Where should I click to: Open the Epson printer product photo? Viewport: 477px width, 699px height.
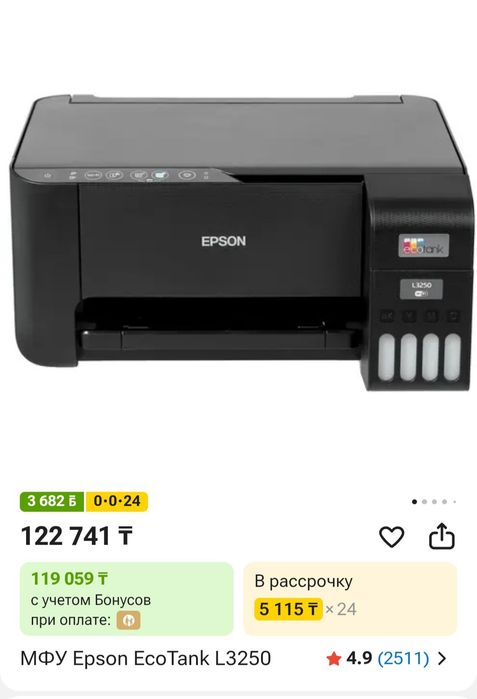(x=239, y=243)
